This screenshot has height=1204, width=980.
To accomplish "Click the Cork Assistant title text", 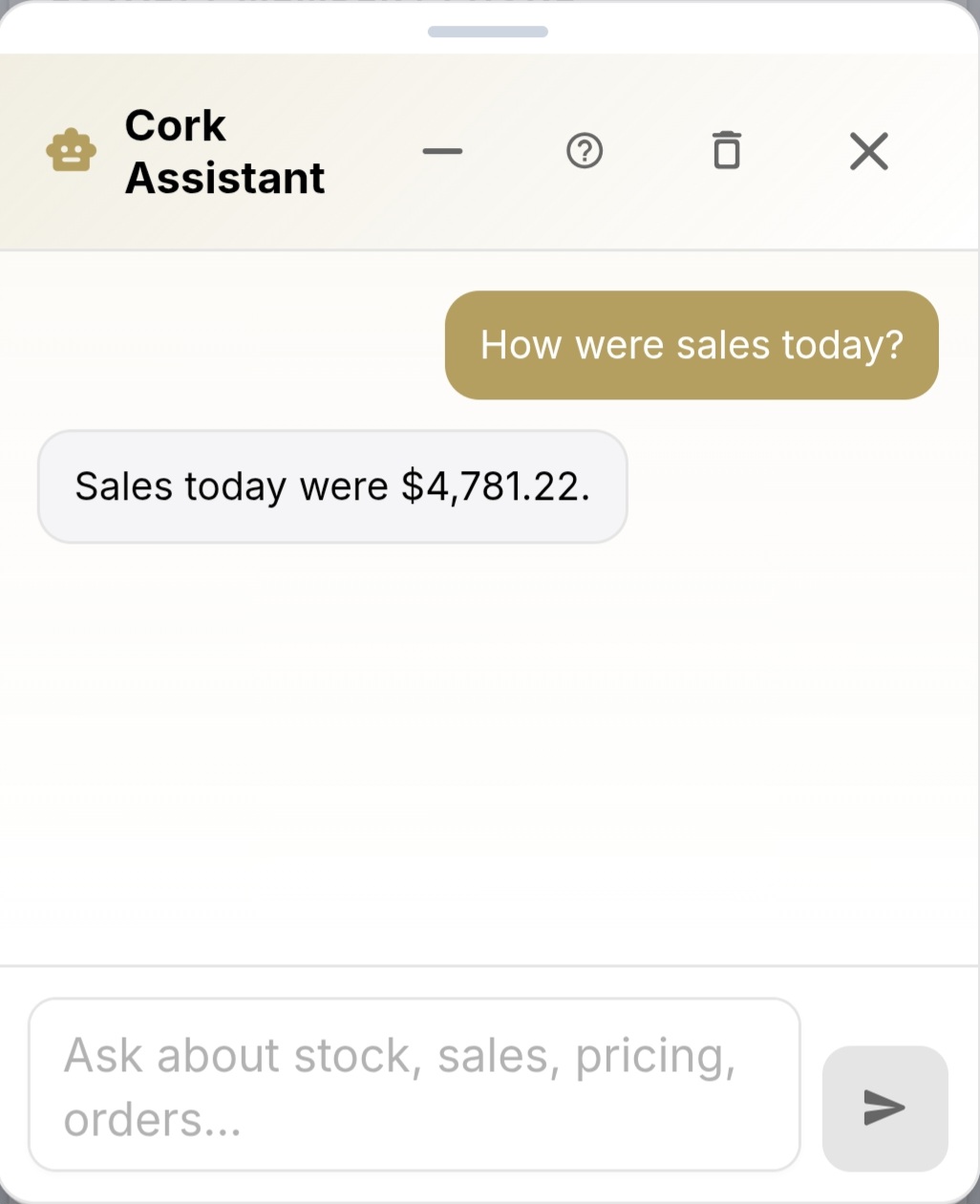I will click(225, 151).
